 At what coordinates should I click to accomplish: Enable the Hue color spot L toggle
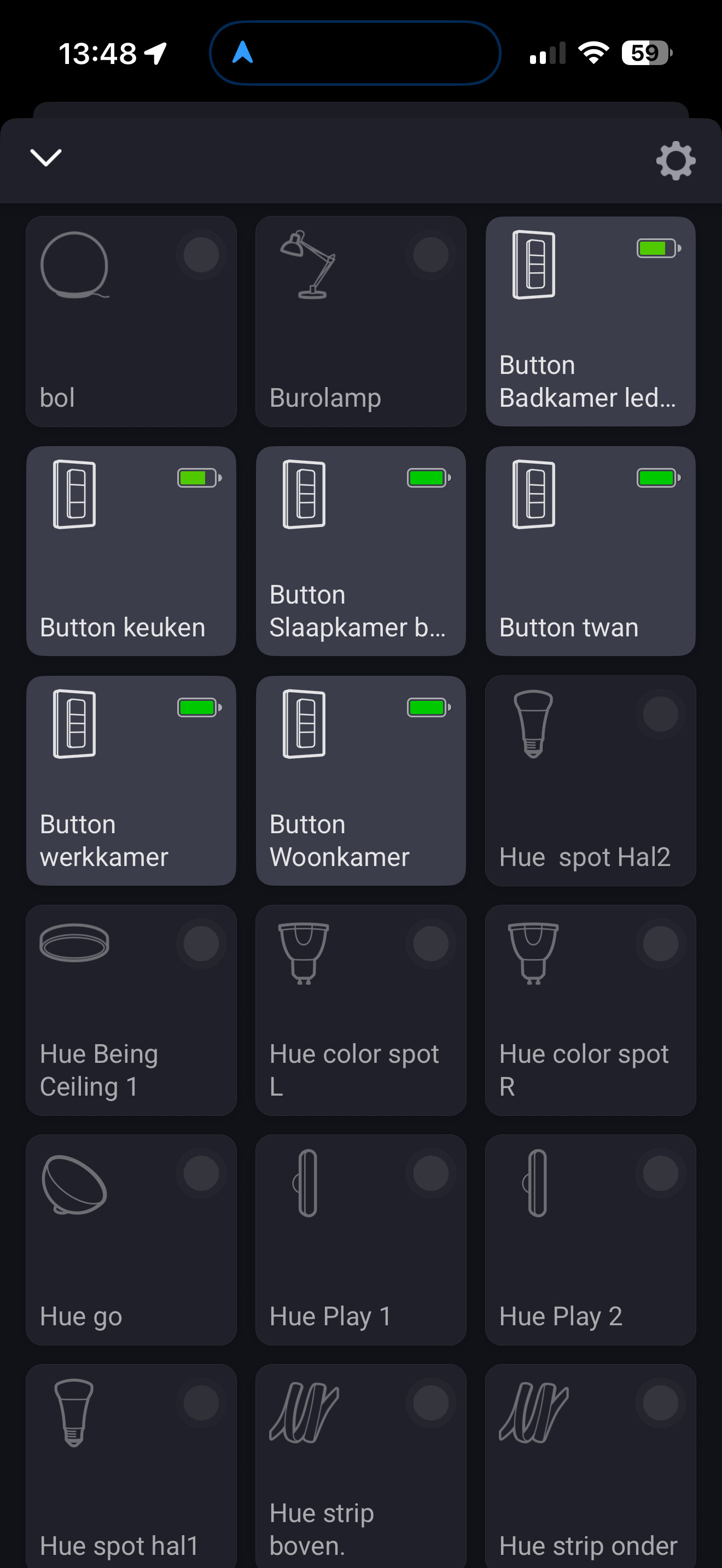tap(430, 944)
